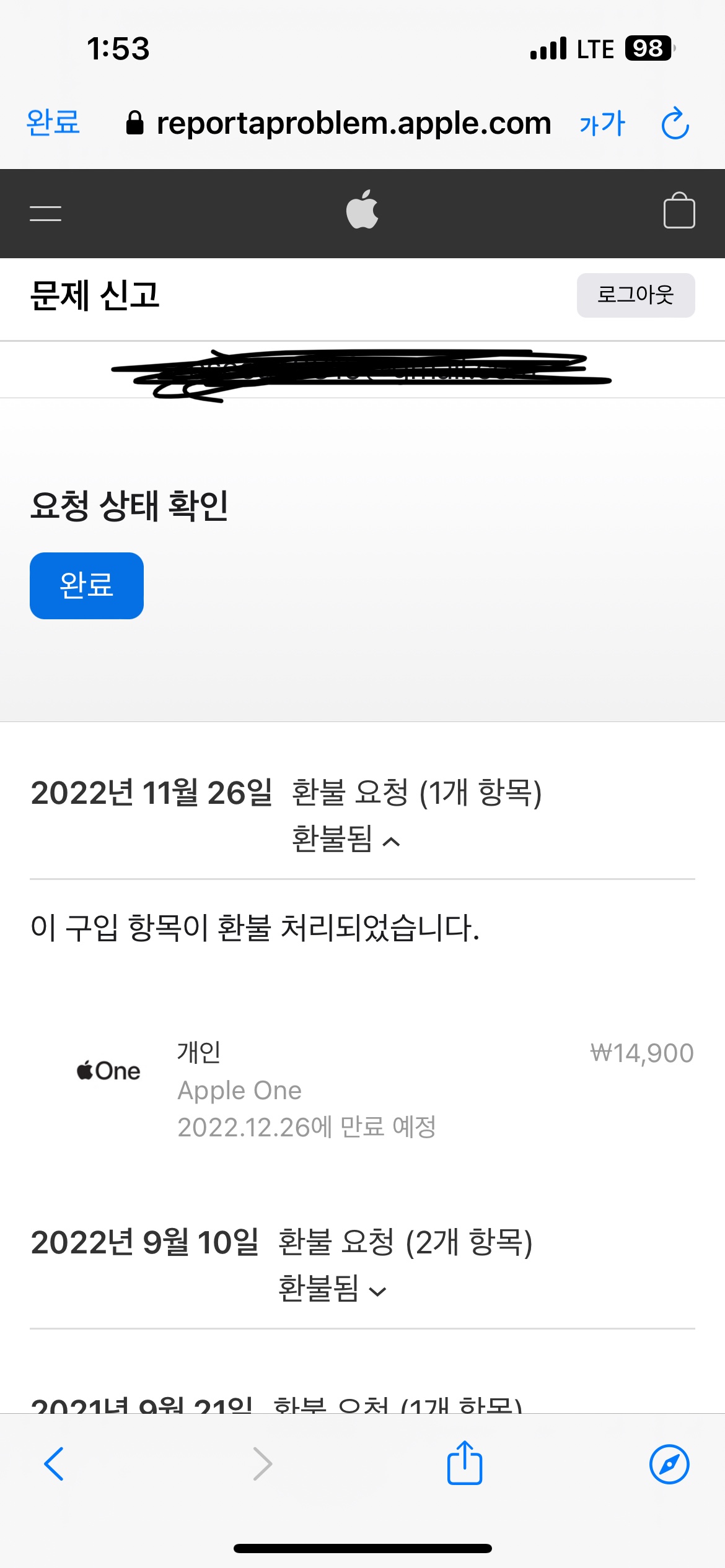This screenshot has width=725, height=1568.
Task: Share this page via share sheet
Action: [464, 1463]
